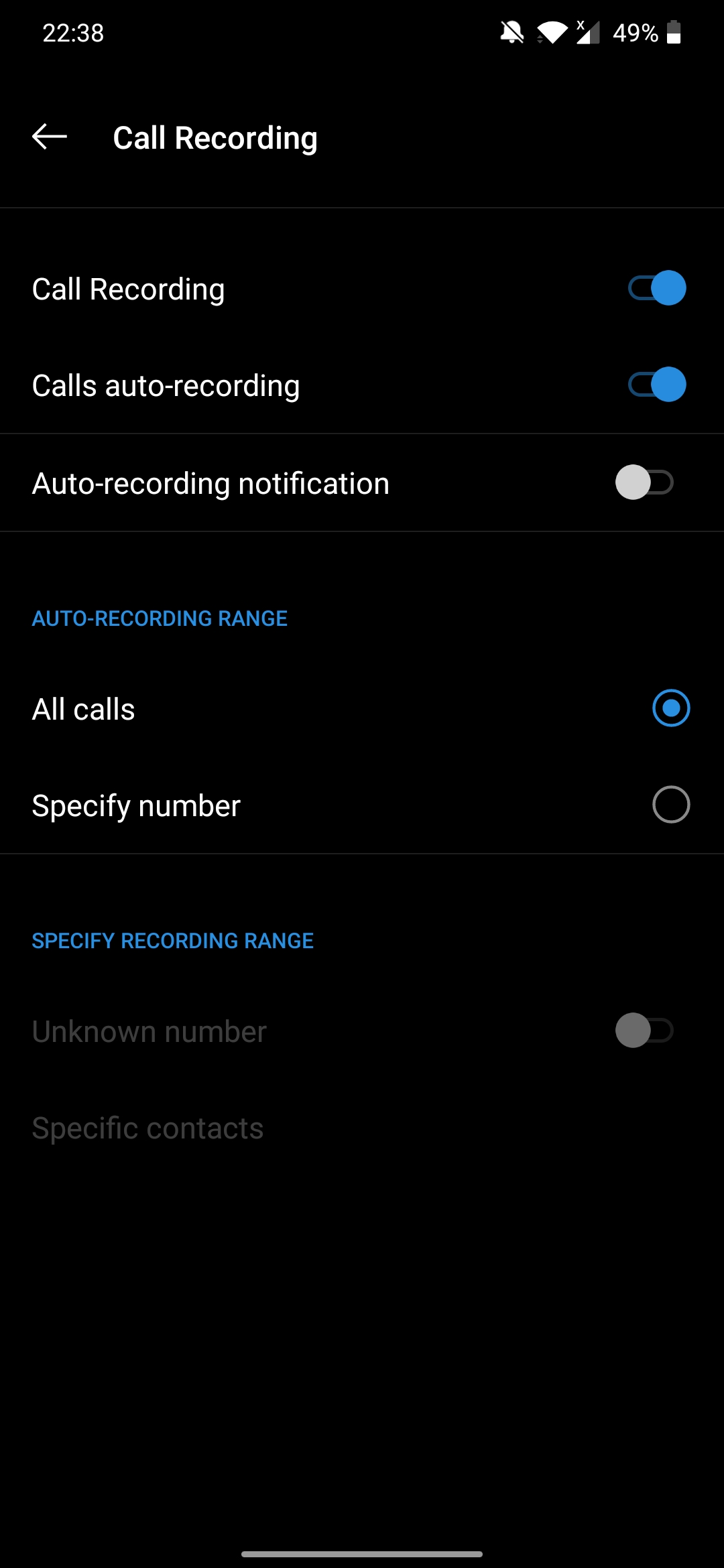
Task: Enable Auto-recording notification
Action: [x=644, y=482]
